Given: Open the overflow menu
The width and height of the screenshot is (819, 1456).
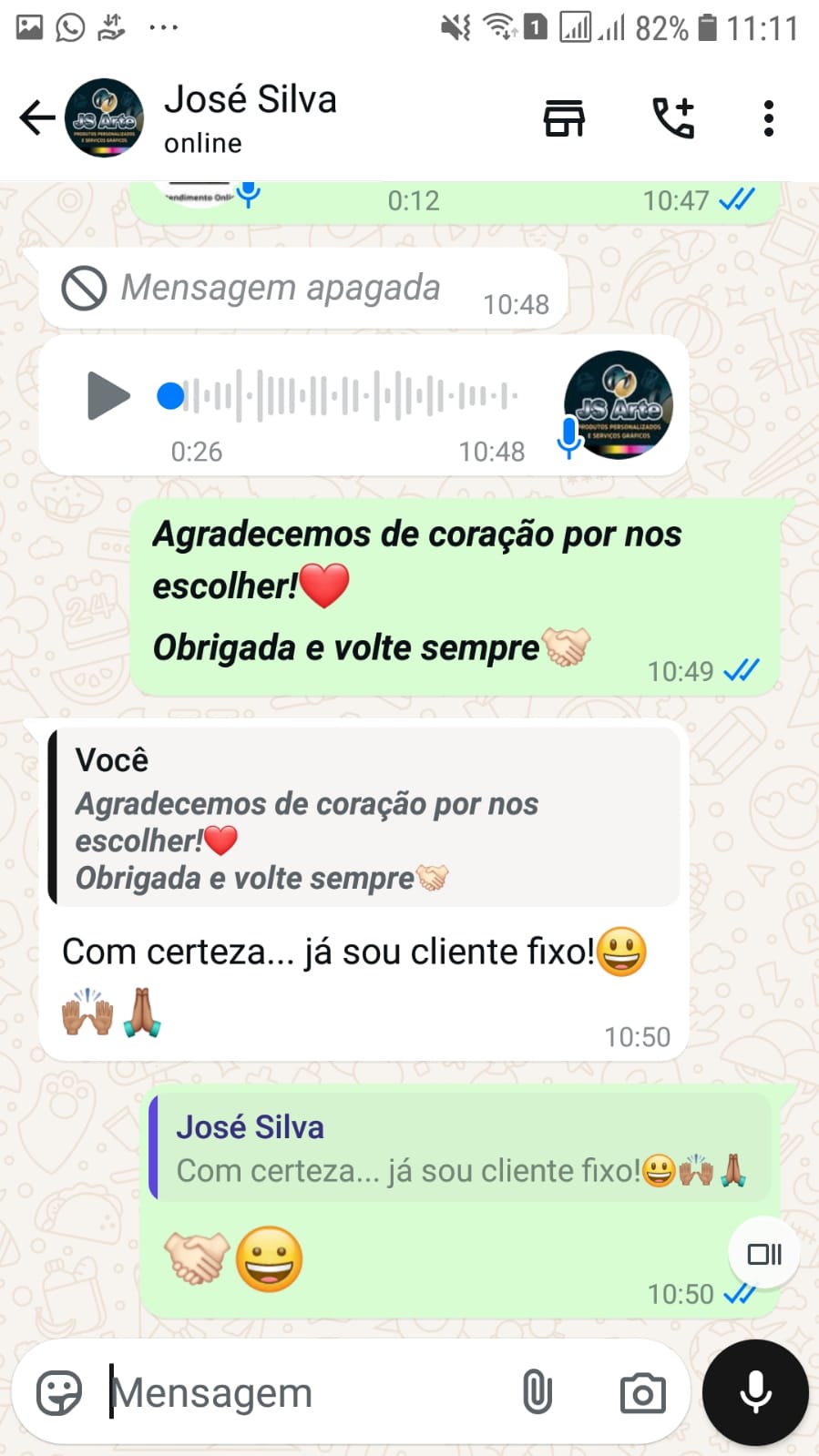Looking at the screenshot, I should click(x=769, y=118).
